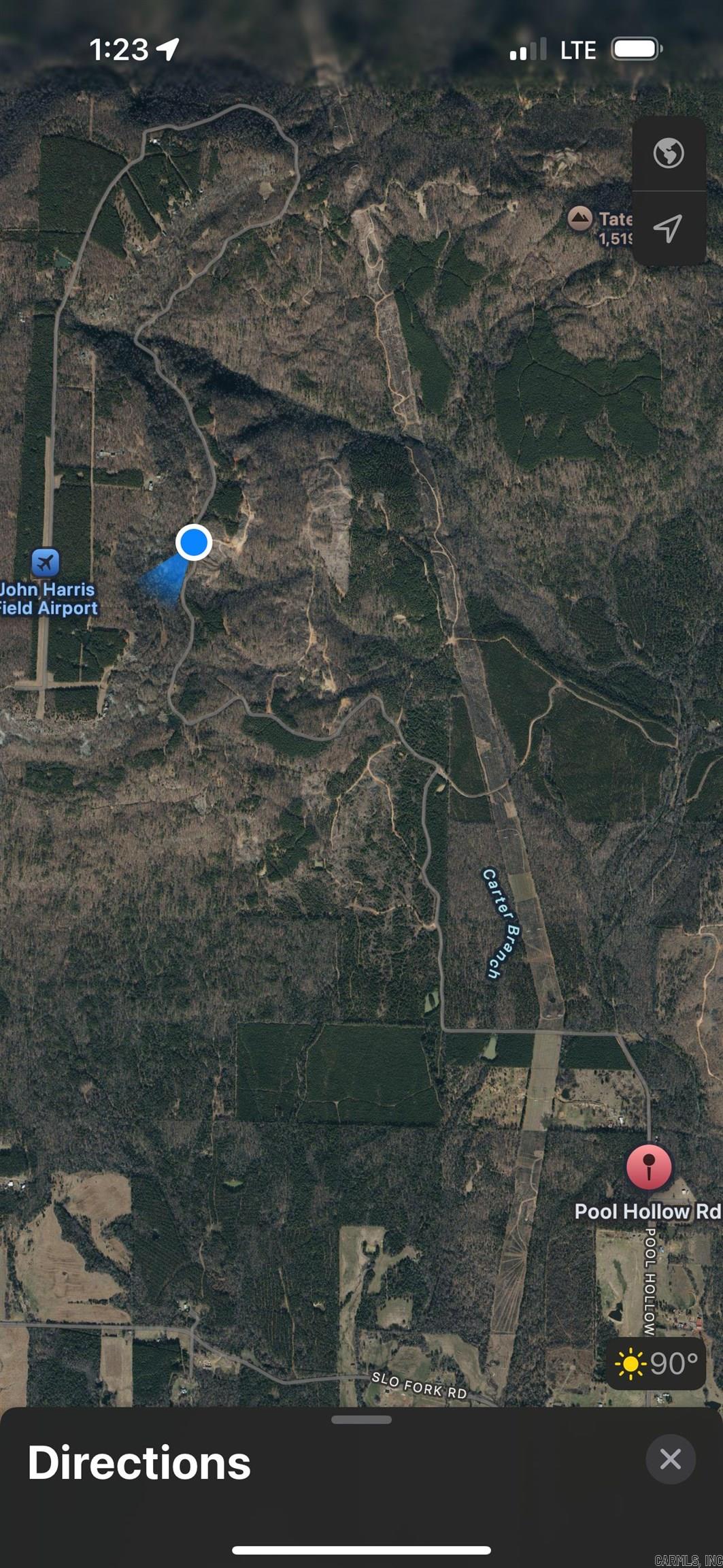The width and height of the screenshot is (723, 1568).
Task: Tap the blue current location dot
Action: (194, 543)
